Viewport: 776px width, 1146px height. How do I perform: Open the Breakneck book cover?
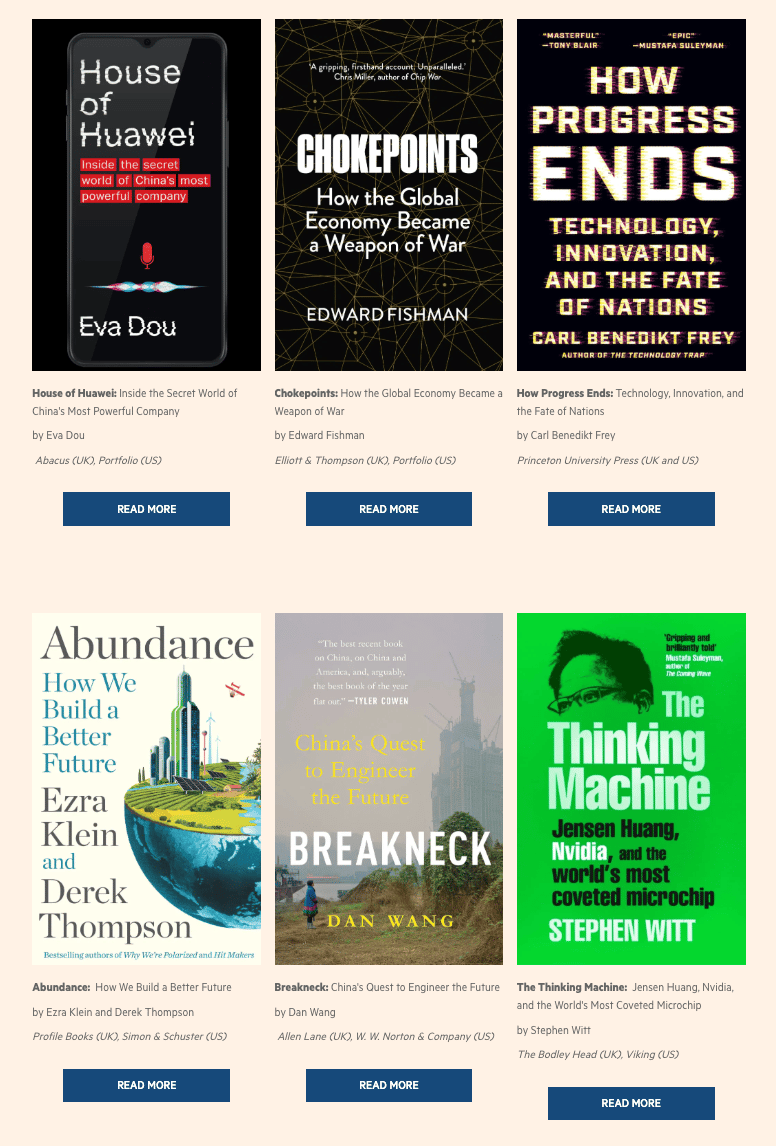(388, 789)
